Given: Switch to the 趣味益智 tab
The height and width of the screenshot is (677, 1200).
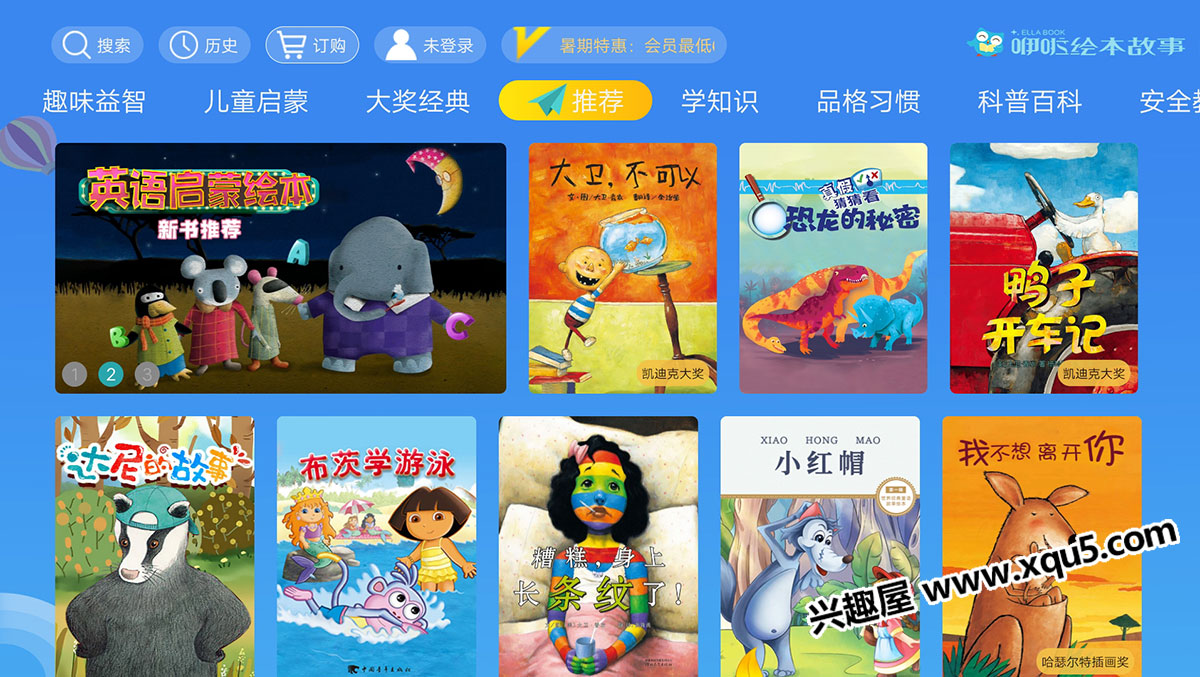Looking at the screenshot, I should 94,101.
